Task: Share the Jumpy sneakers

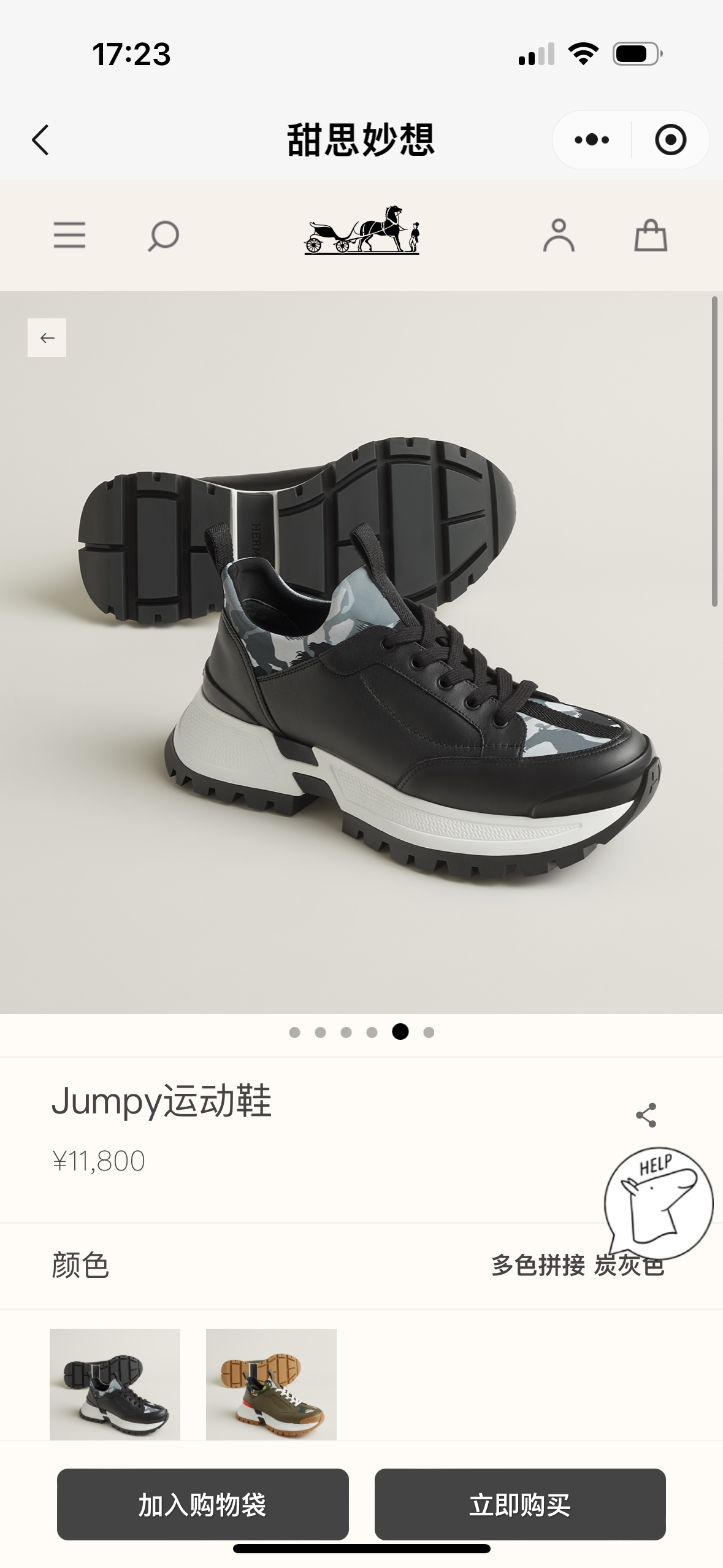Action: tap(646, 1115)
